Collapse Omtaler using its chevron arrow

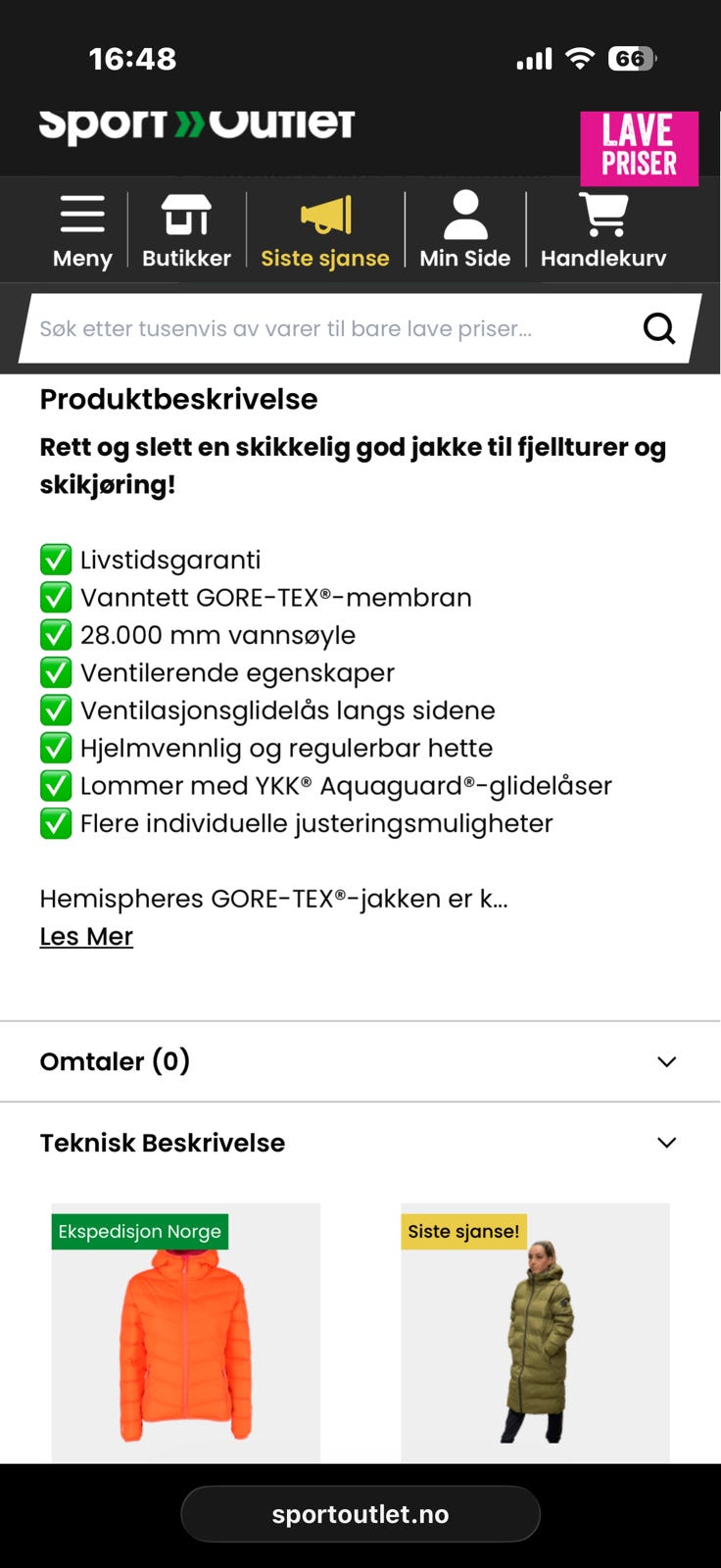coord(667,1061)
